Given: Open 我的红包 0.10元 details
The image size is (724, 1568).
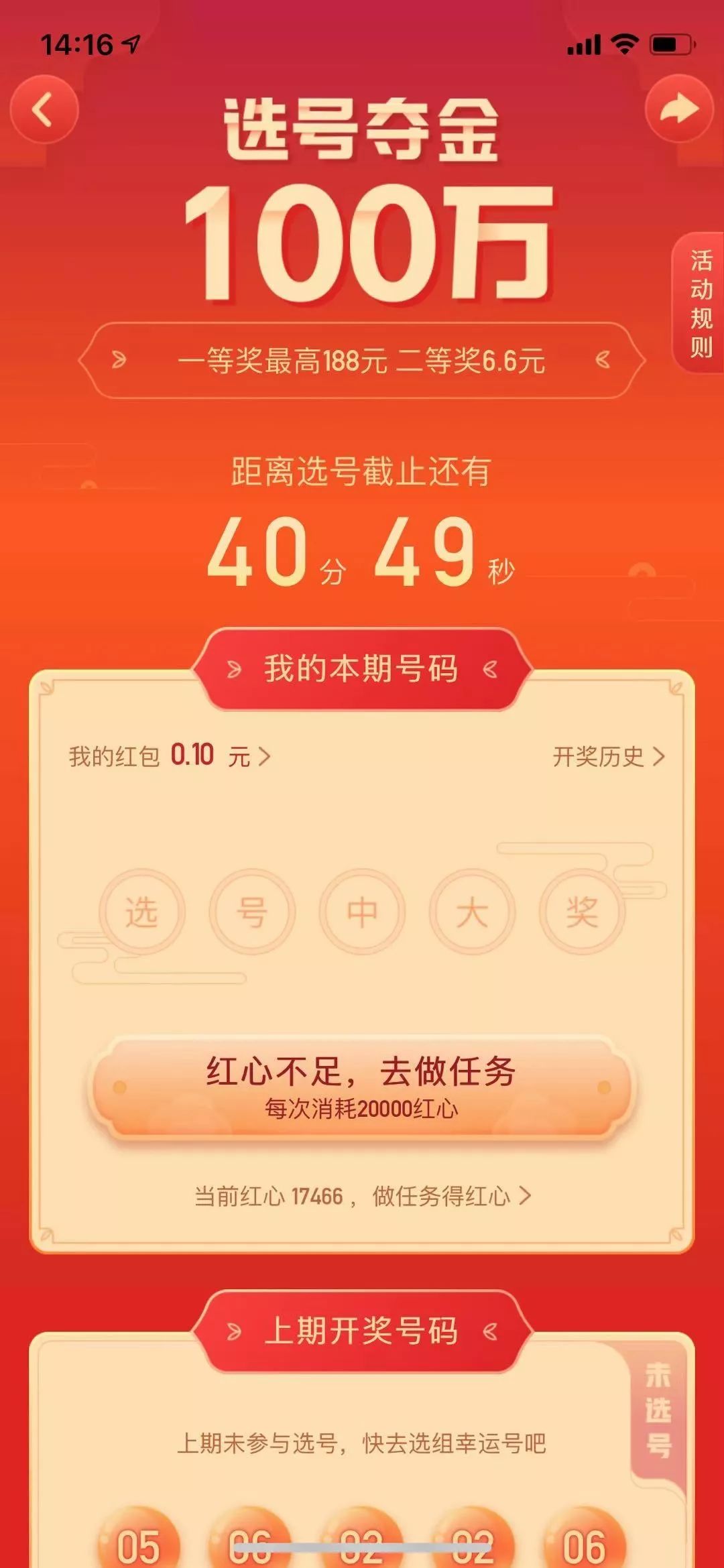Looking at the screenshot, I should [170, 756].
